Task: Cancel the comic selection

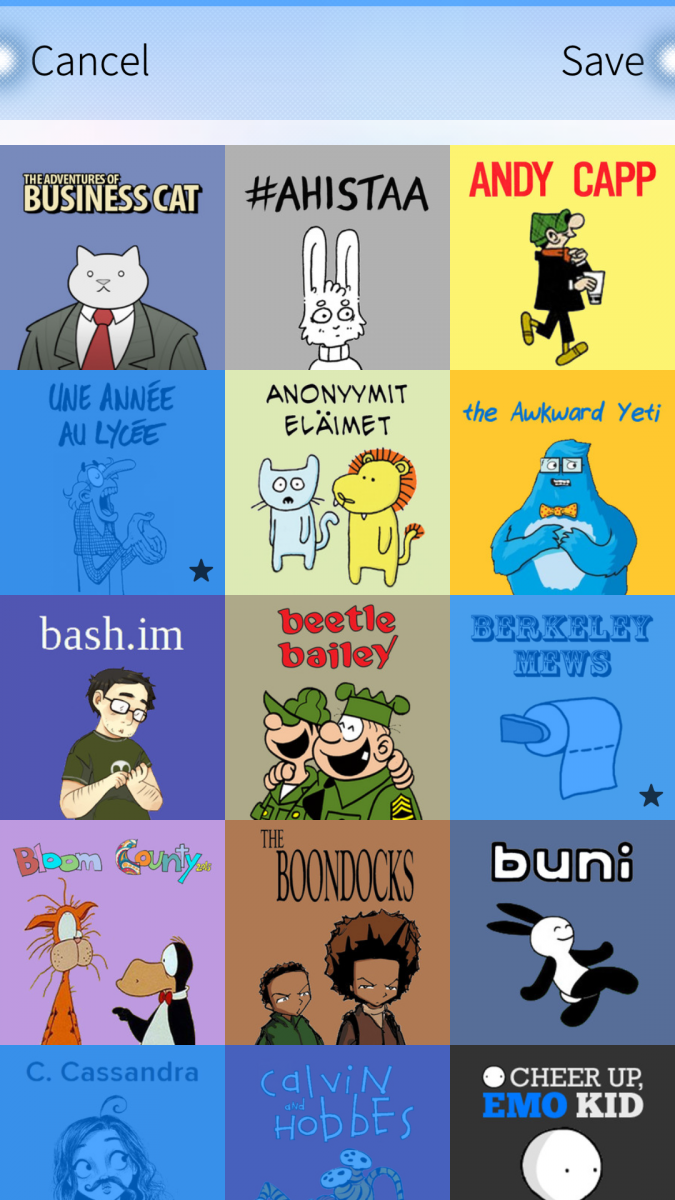Action: [x=90, y=62]
